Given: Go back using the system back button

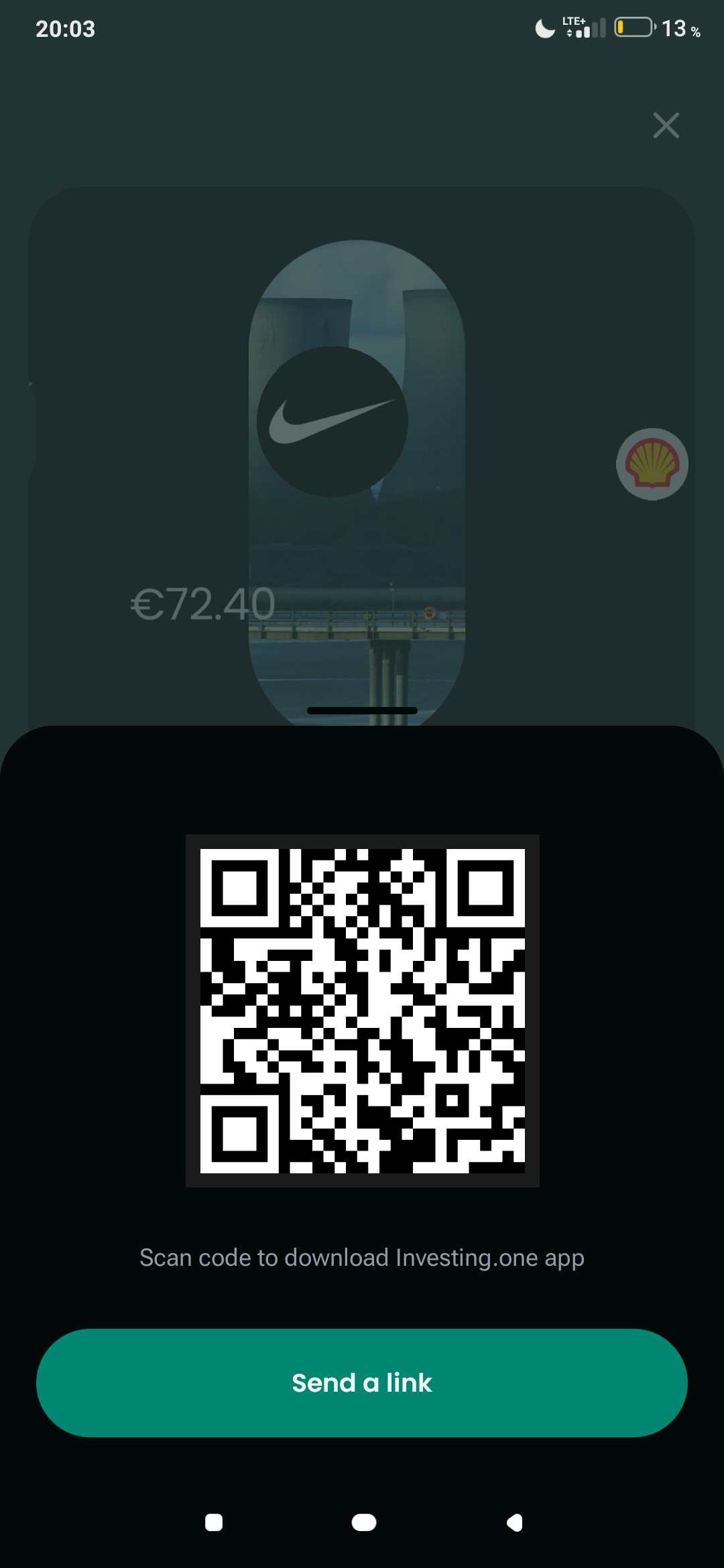Looking at the screenshot, I should [x=514, y=1522].
